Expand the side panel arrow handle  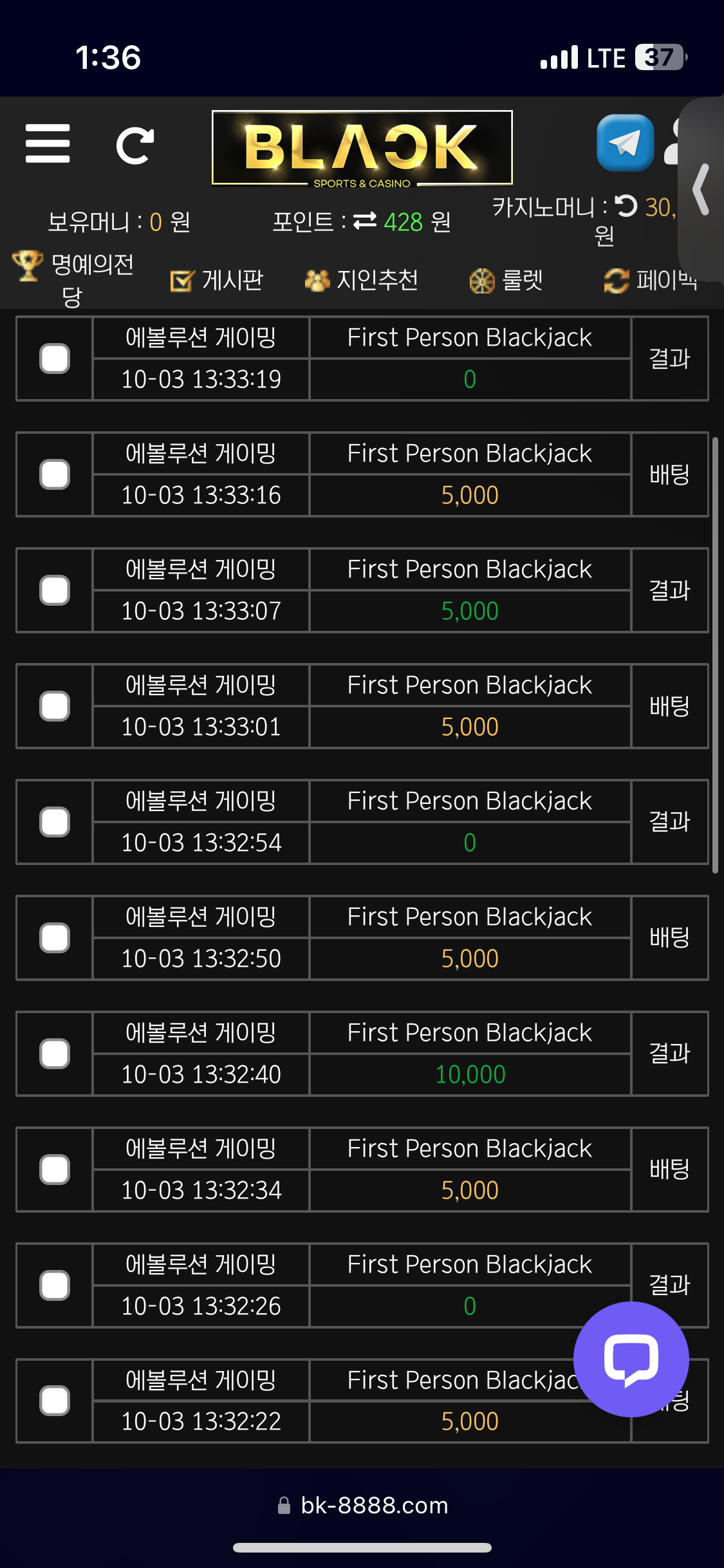[x=701, y=189]
